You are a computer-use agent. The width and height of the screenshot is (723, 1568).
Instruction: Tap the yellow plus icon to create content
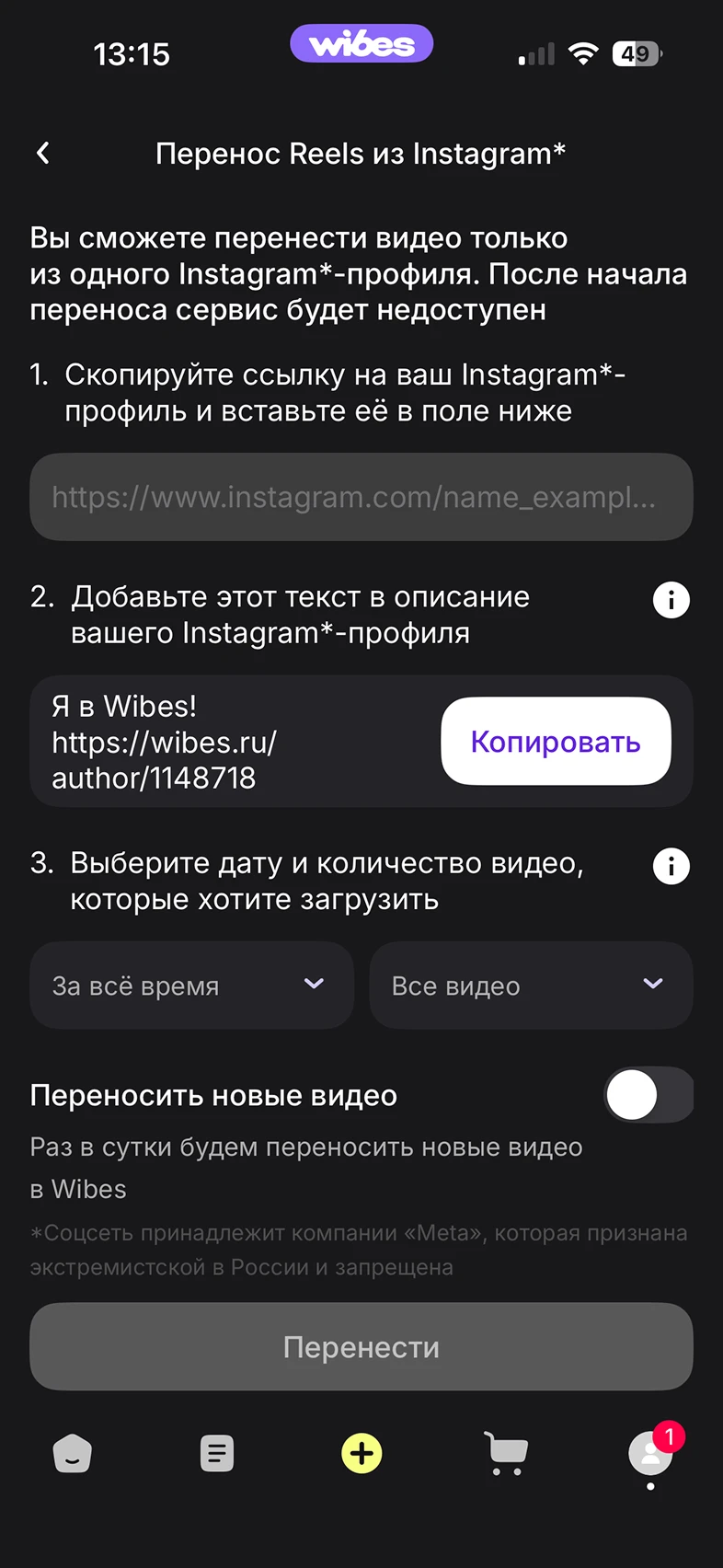[x=361, y=1454]
